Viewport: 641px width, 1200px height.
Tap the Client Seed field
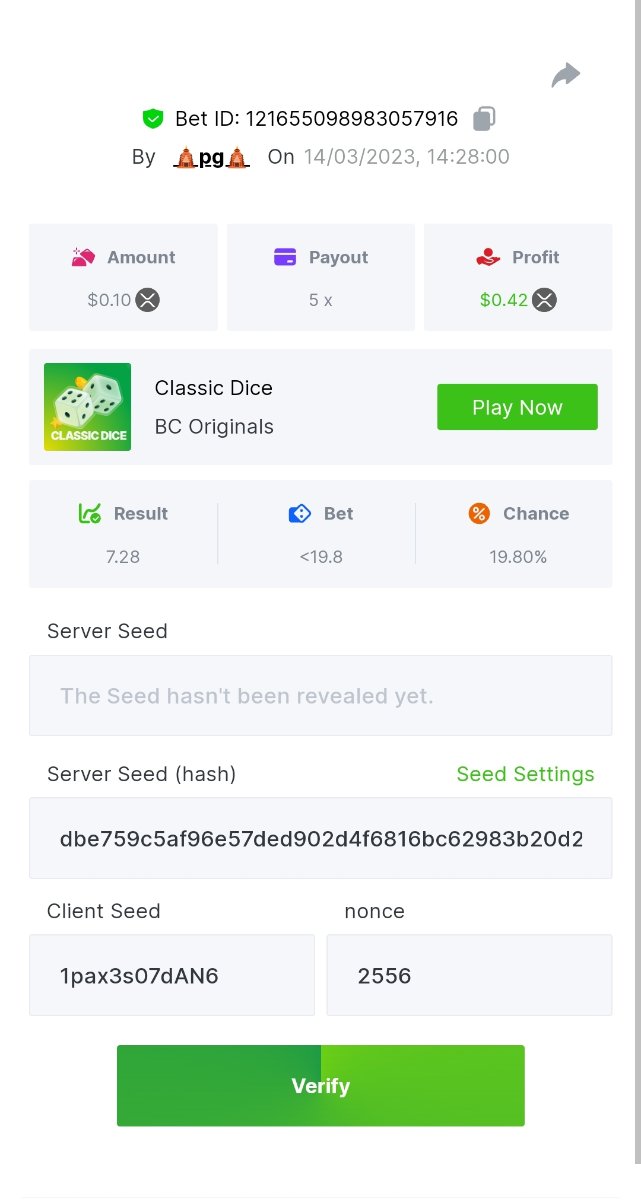(x=171, y=975)
